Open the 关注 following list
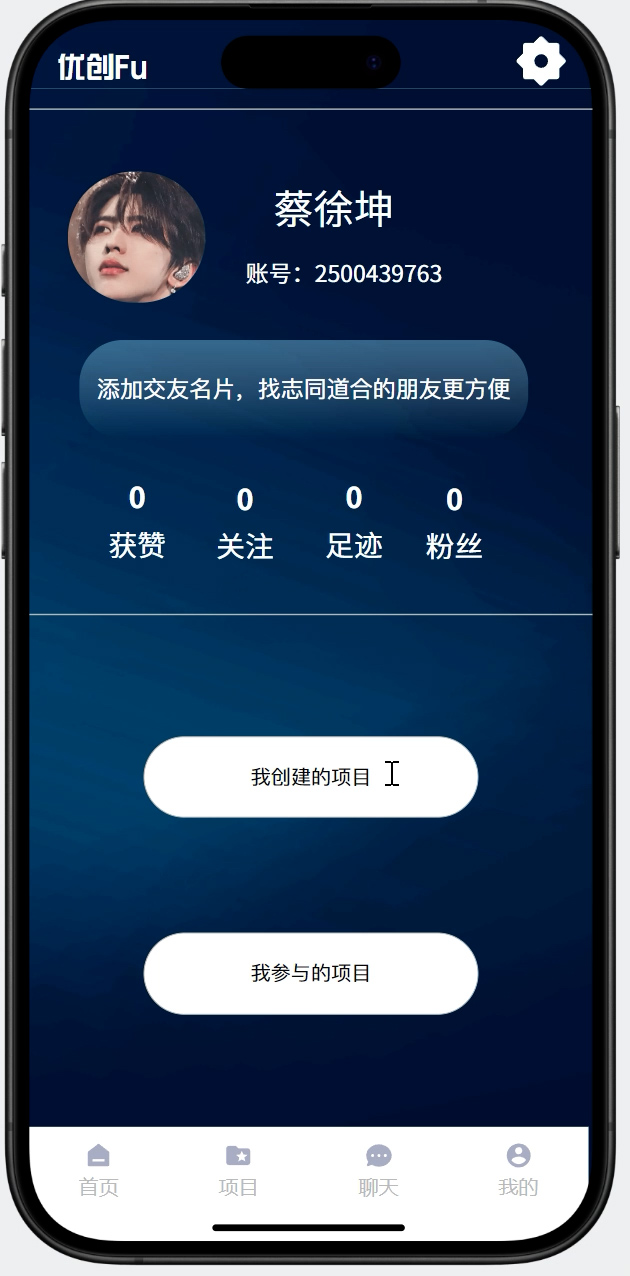The image size is (630, 1276). 245,524
